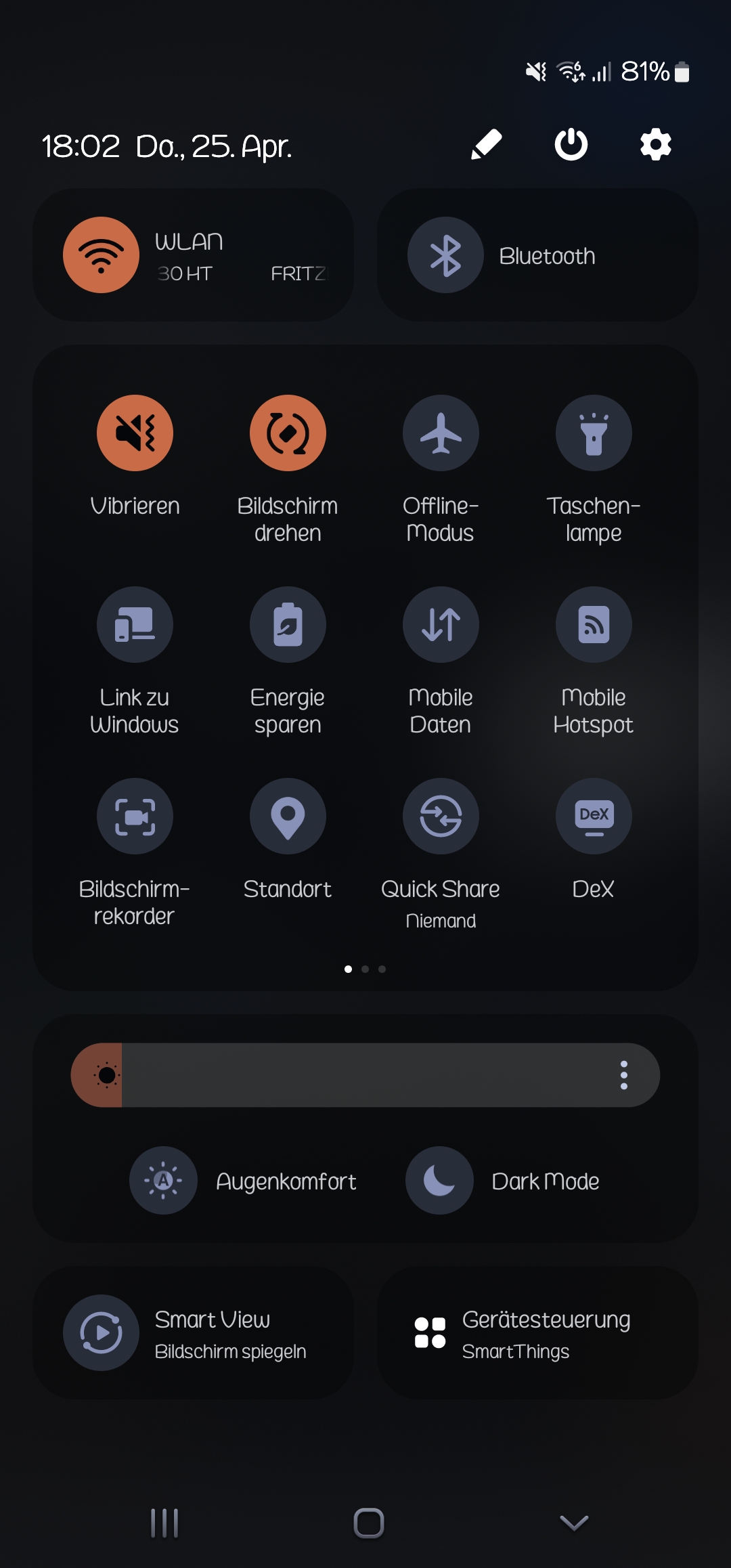Turn on Offline-Modus
The image size is (731, 1568).
pos(441,433)
